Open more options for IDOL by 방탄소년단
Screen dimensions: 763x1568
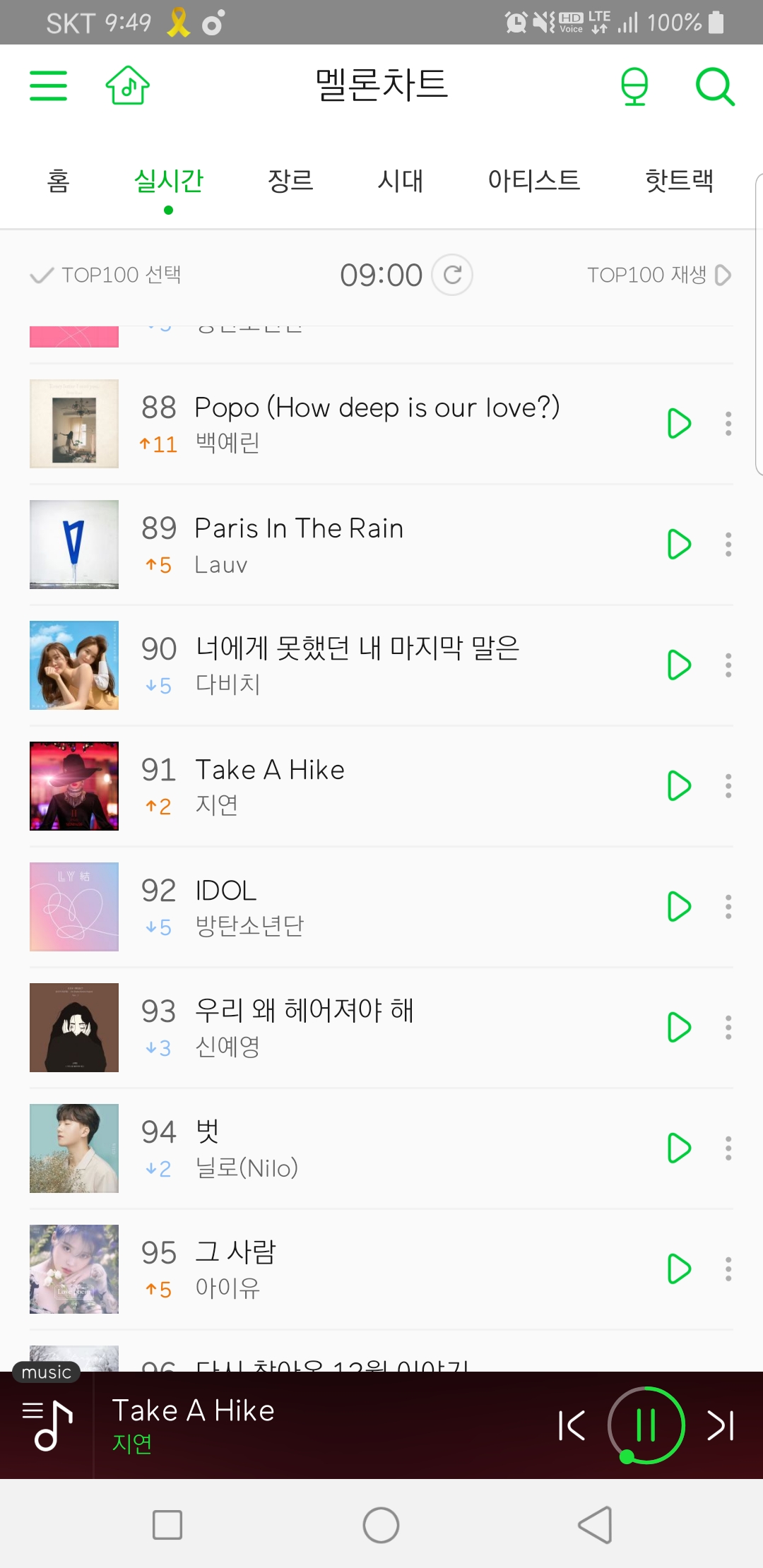point(727,906)
